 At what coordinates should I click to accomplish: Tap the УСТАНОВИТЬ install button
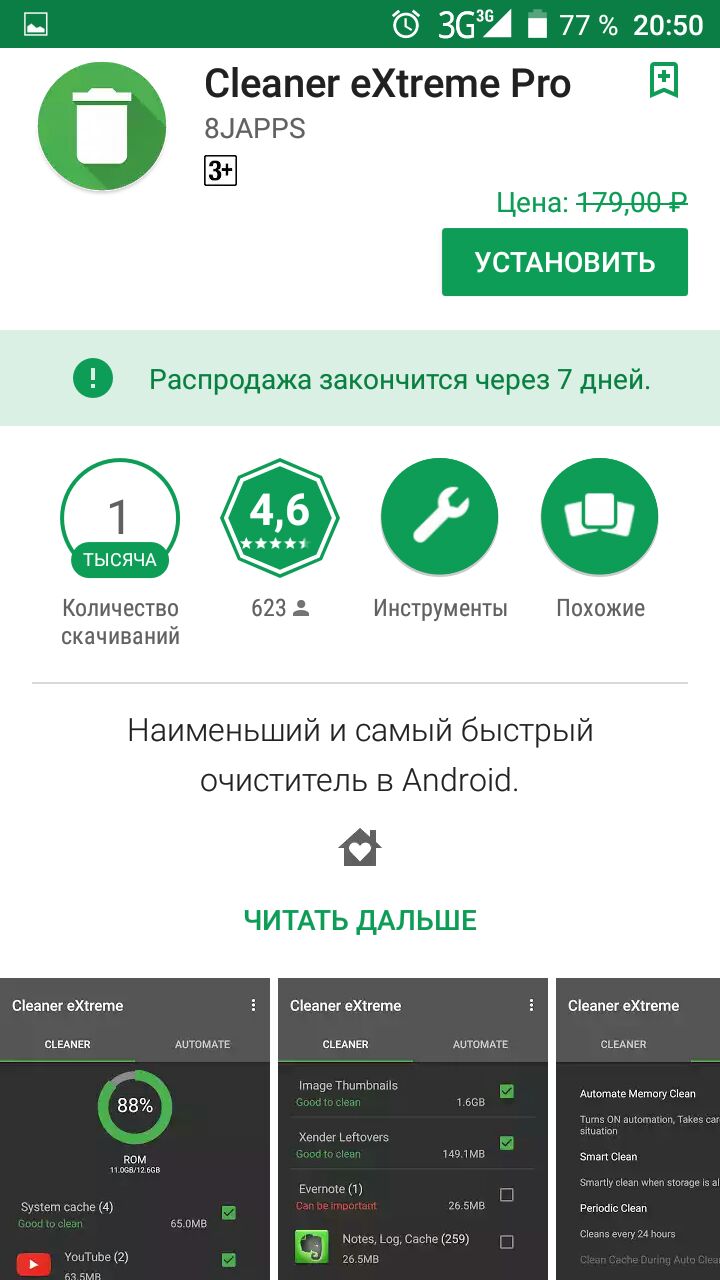point(564,262)
